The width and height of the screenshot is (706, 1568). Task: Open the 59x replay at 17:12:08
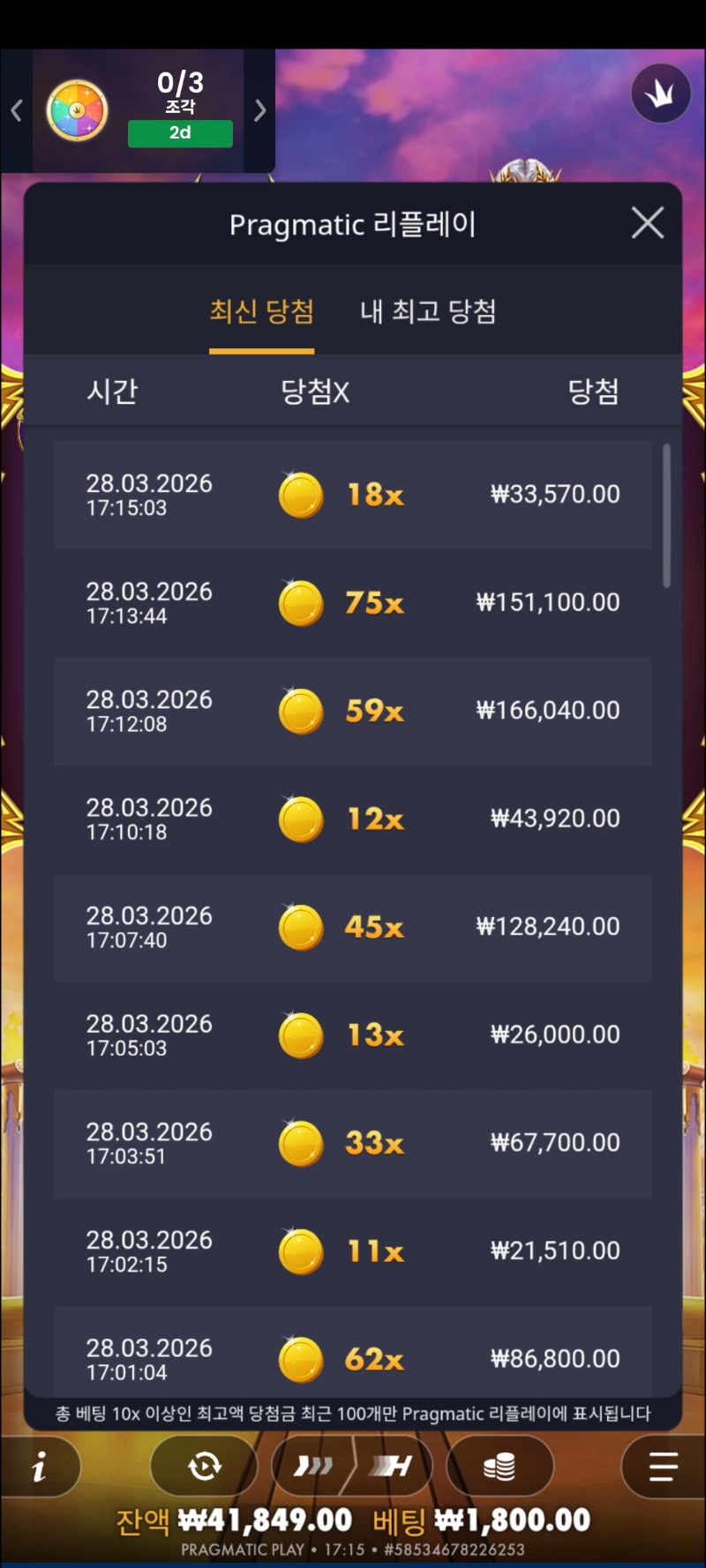[x=353, y=711]
